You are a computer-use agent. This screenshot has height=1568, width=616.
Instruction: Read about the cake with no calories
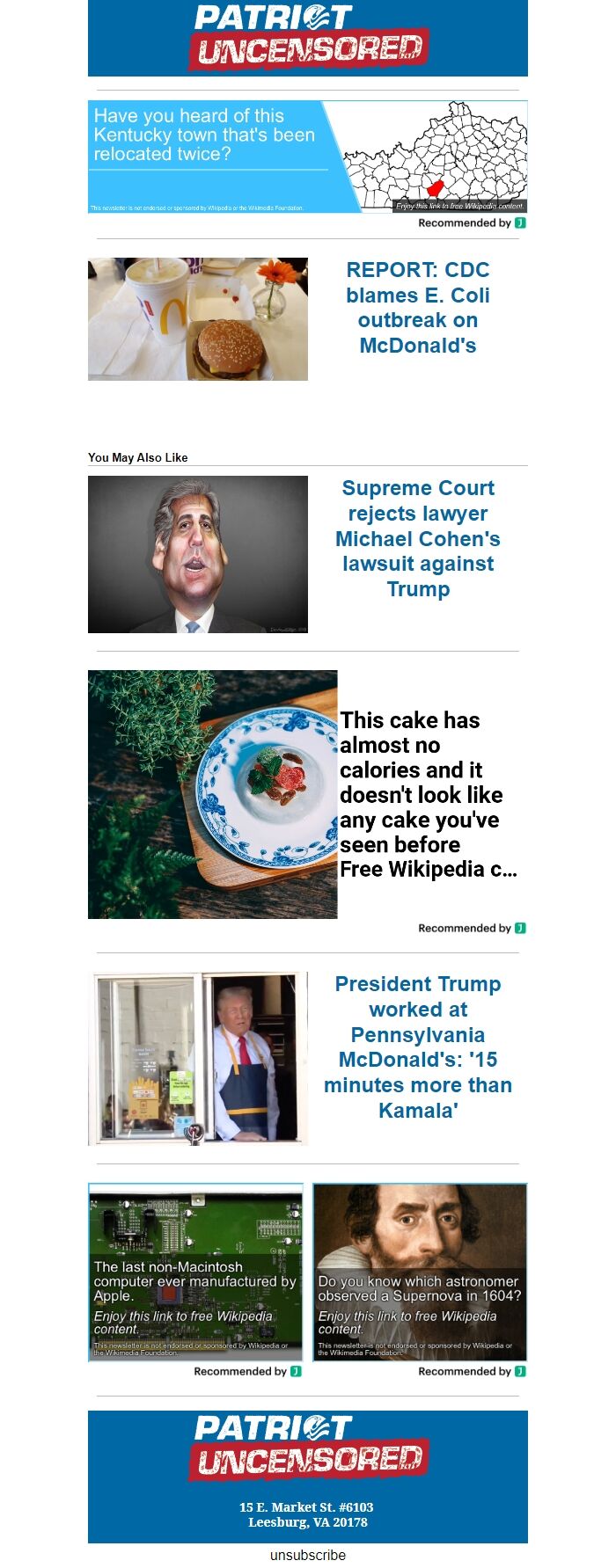coord(429,794)
